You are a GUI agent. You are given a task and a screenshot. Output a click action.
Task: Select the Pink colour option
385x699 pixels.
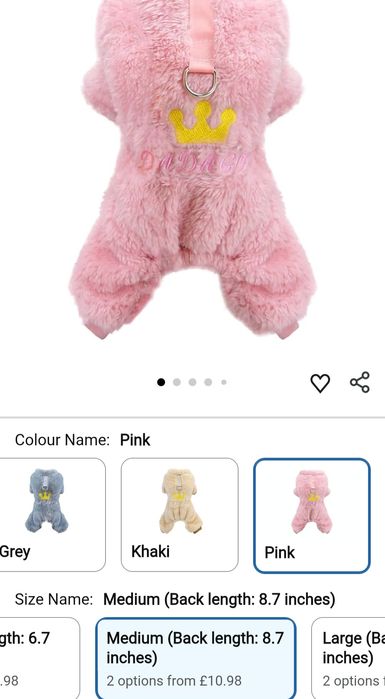coord(312,515)
